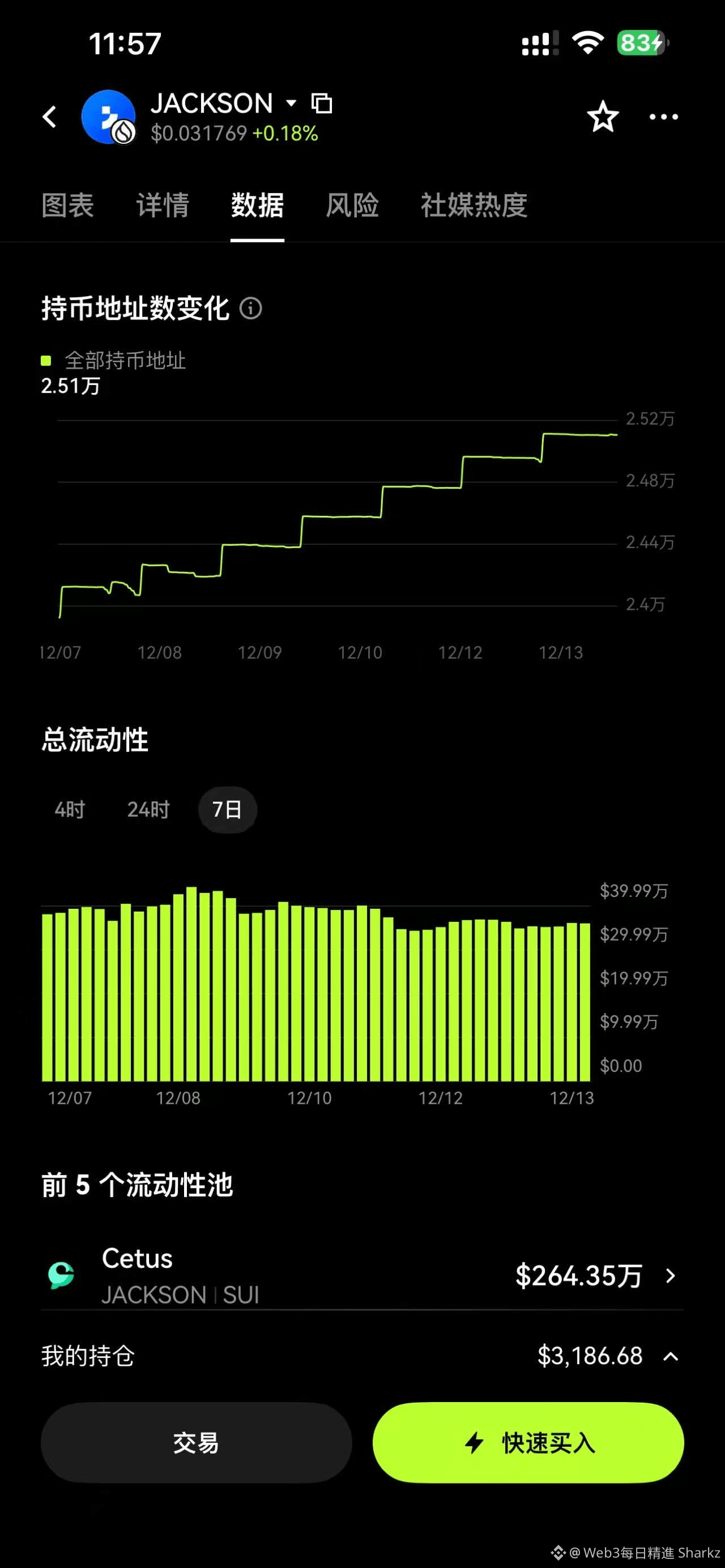The height and width of the screenshot is (1568, 725).
Task: Select the 数据 tab
Action: tap(257, 205)
